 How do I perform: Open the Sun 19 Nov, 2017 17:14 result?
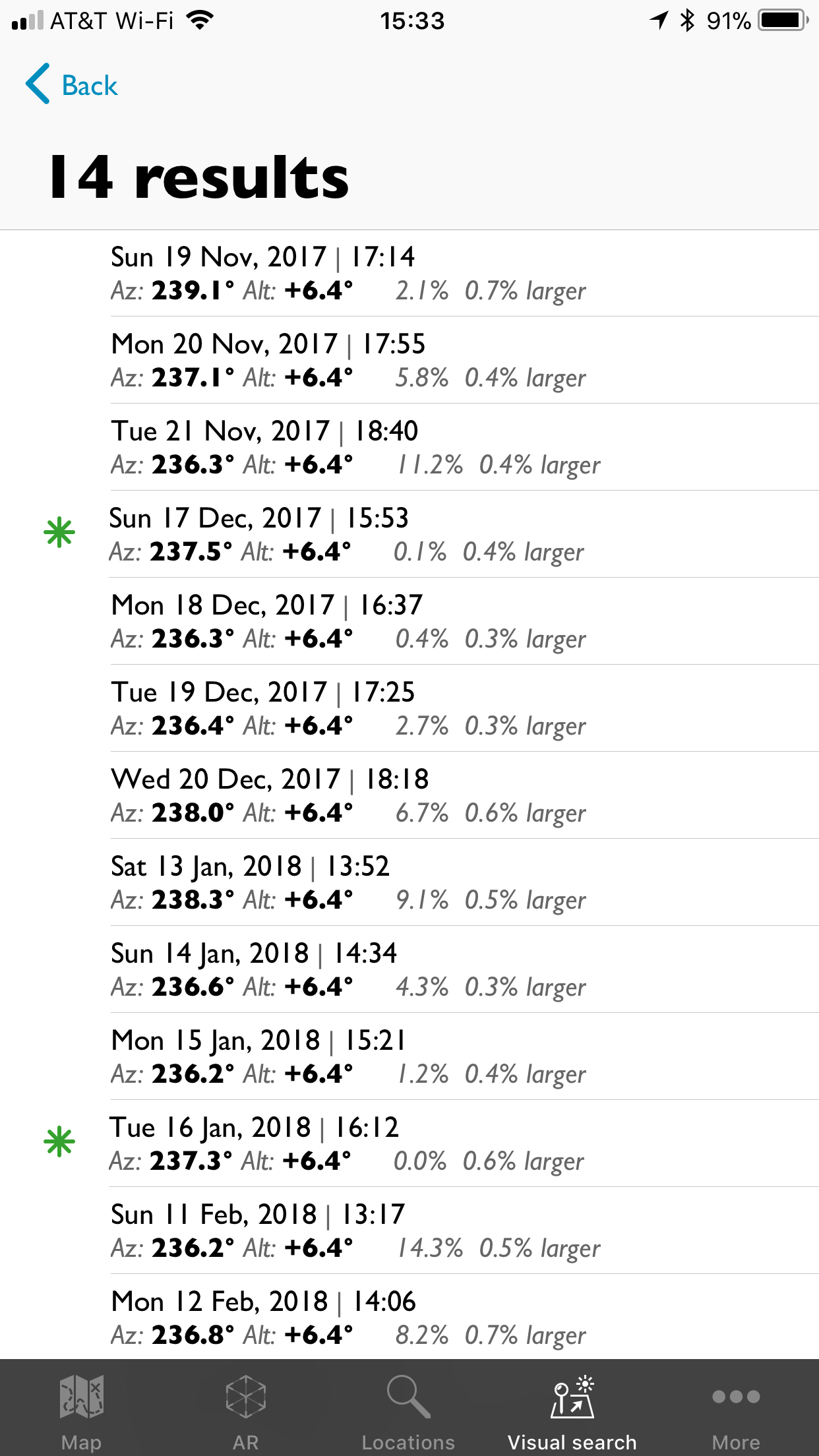pyautogui.click(x=409, y=273)
